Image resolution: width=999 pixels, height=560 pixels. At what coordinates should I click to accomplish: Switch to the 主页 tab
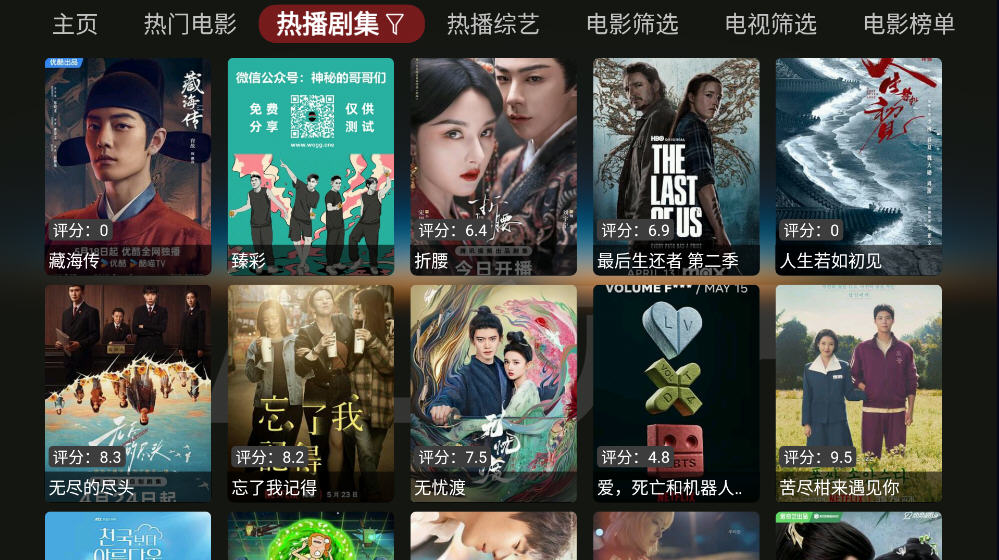pos(75,24)
